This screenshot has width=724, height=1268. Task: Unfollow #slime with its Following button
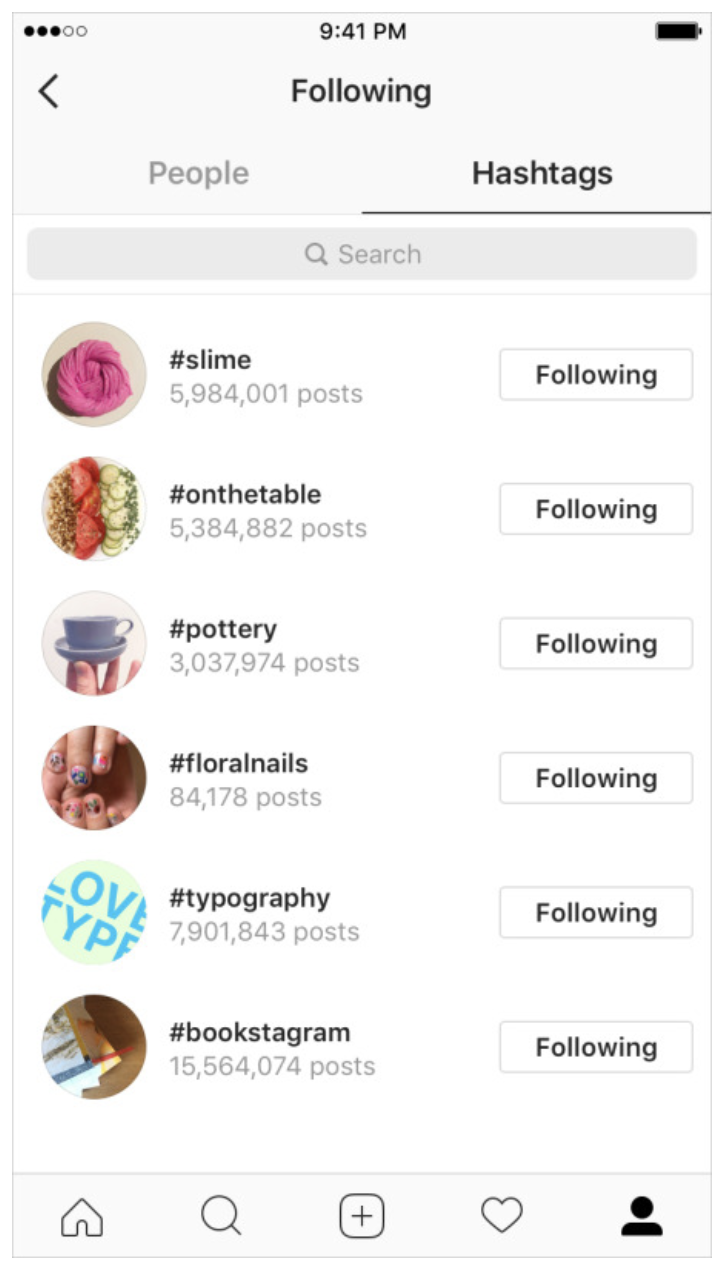tap(596, 375)
